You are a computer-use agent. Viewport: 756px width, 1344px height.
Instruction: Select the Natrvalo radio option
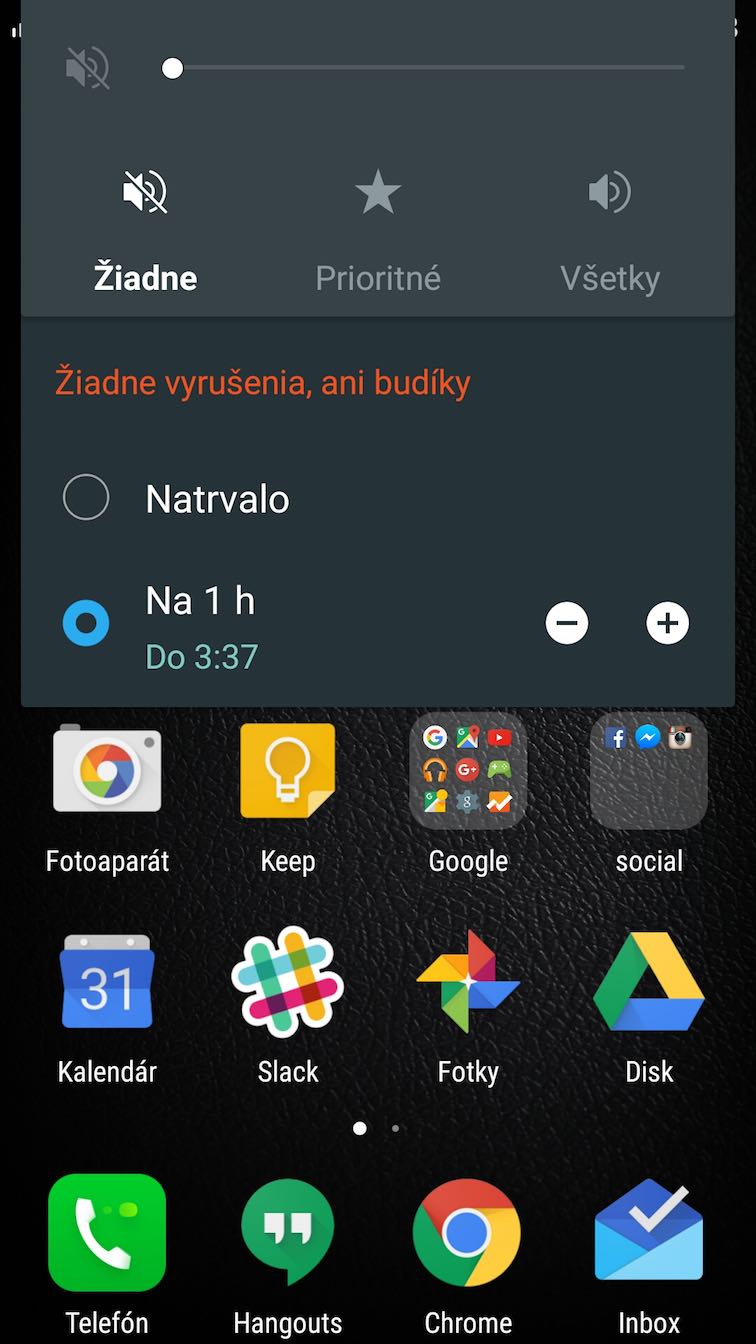[86, 498]
